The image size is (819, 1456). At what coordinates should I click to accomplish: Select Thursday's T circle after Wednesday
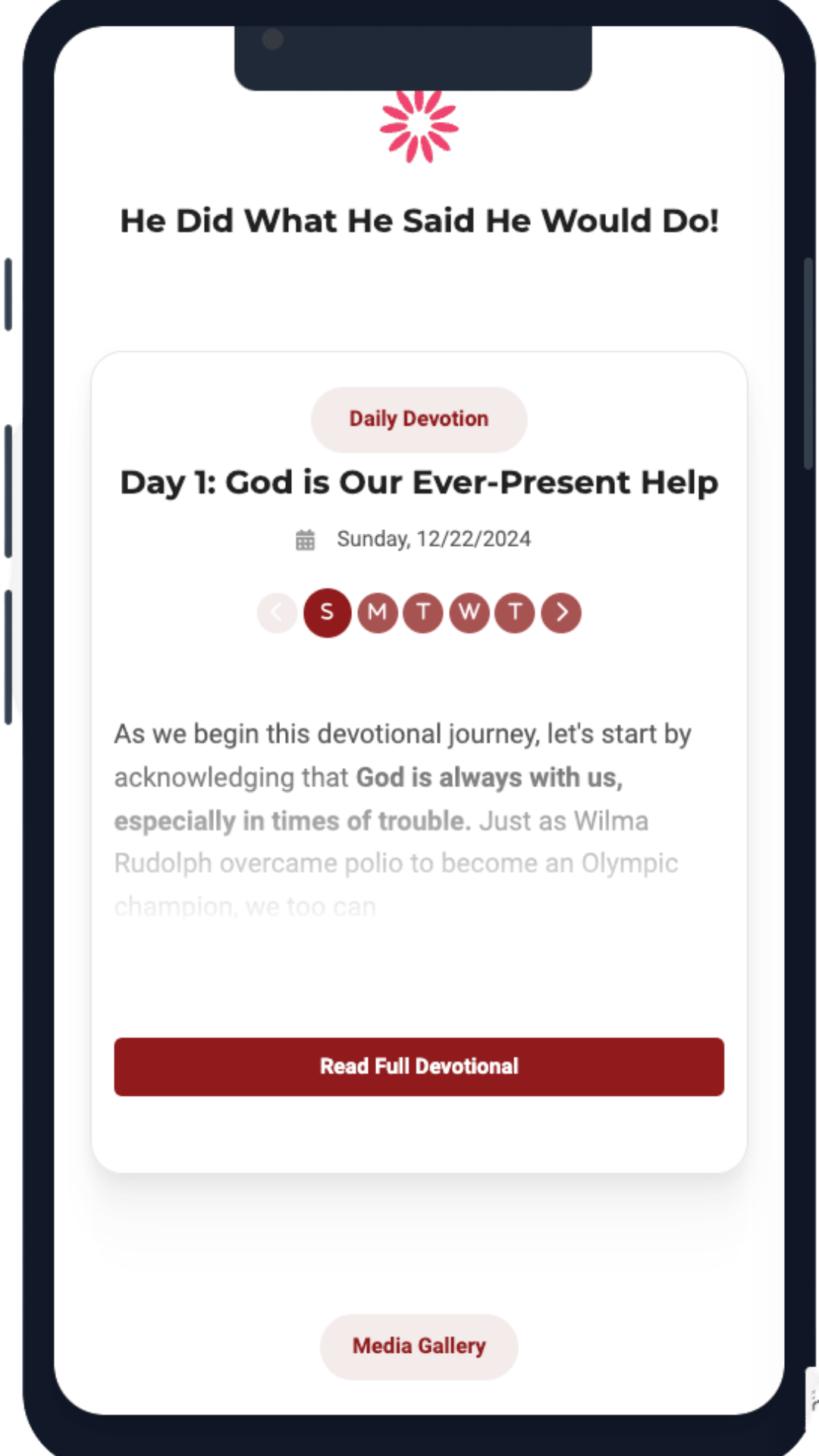[515, 612]
